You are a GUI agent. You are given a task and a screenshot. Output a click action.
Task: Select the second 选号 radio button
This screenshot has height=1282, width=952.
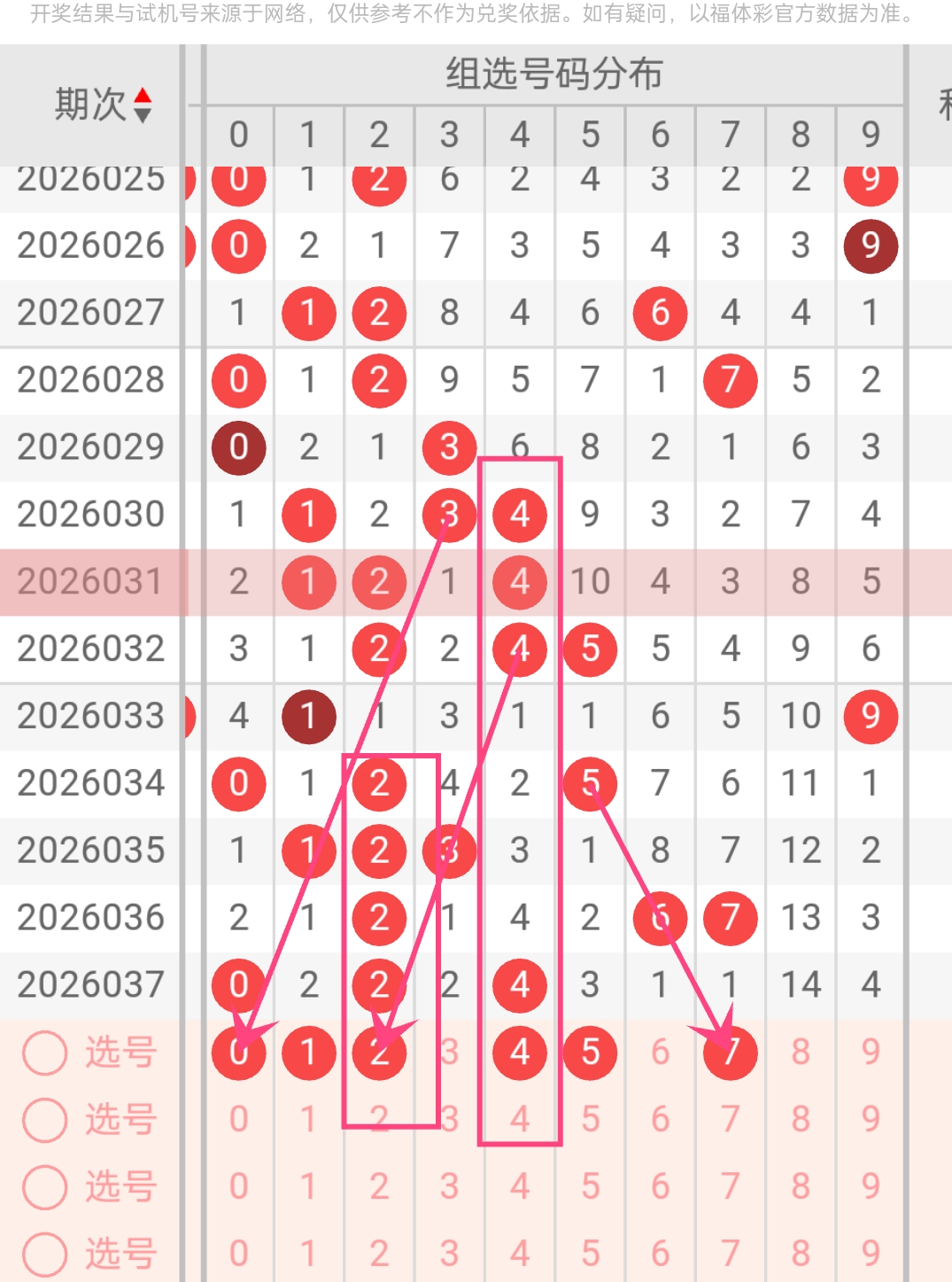(x=44, y=1119)
